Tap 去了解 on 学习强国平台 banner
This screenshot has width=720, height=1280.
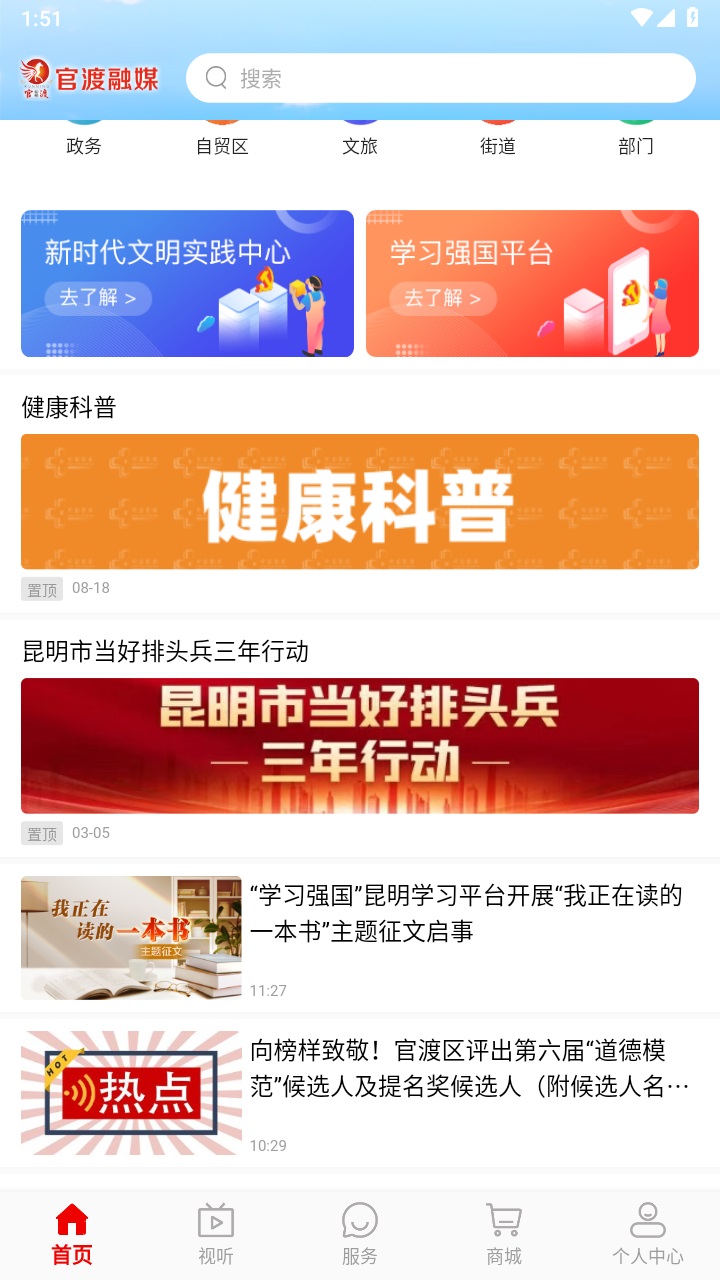(443, 298)
